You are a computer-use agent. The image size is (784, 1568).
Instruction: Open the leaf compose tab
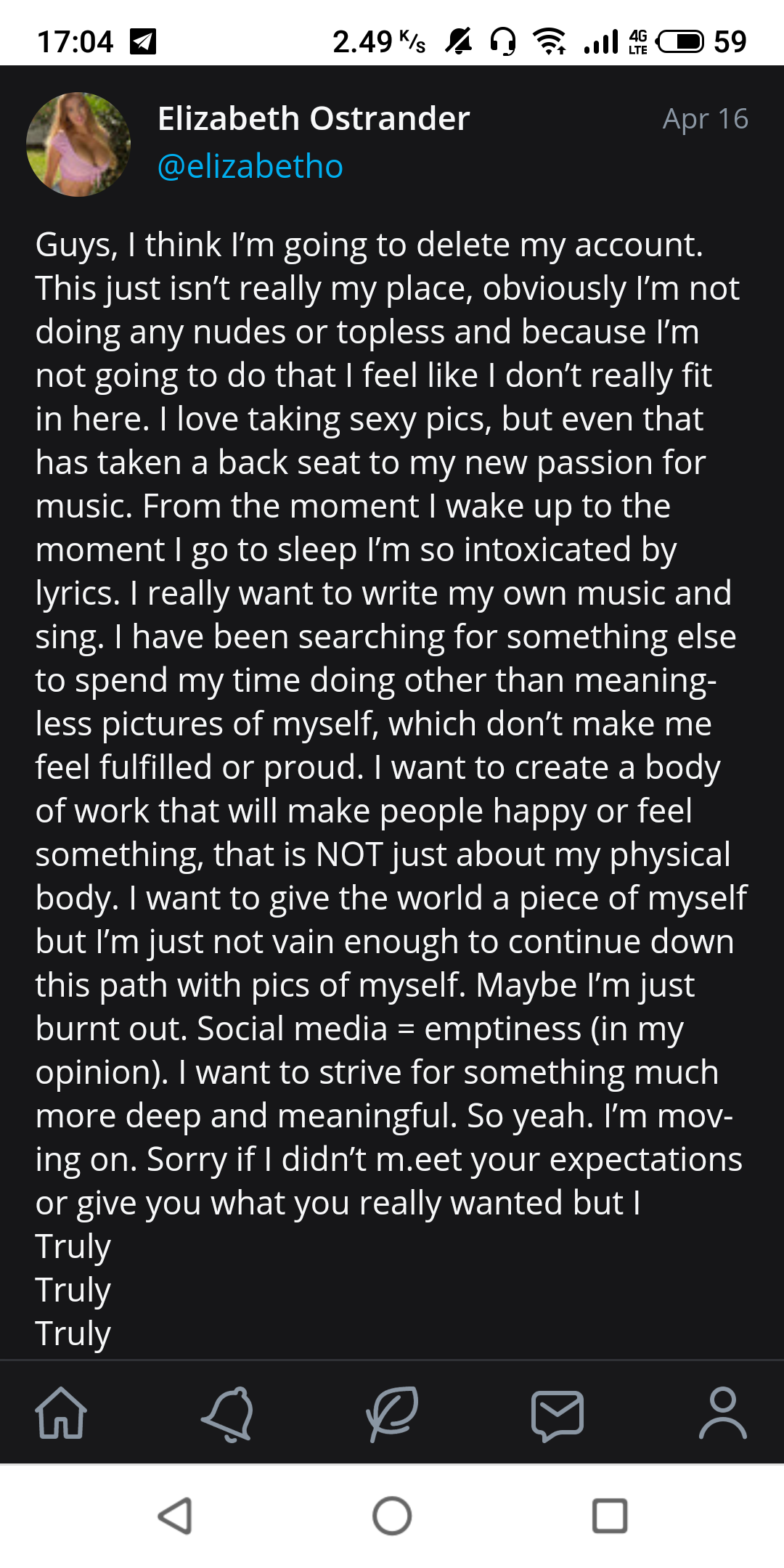392,1413
